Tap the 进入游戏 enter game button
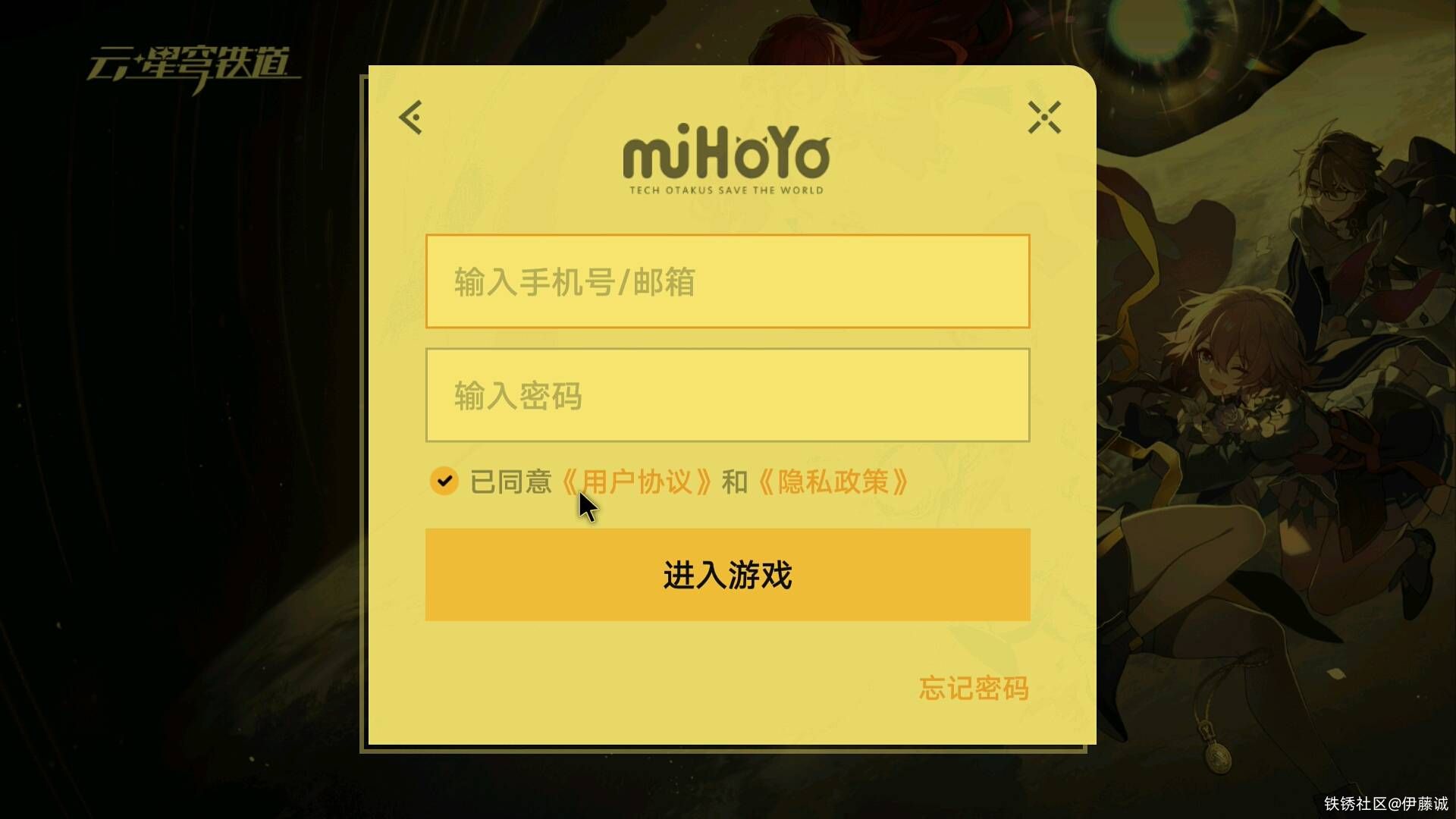 click(727, 575)
